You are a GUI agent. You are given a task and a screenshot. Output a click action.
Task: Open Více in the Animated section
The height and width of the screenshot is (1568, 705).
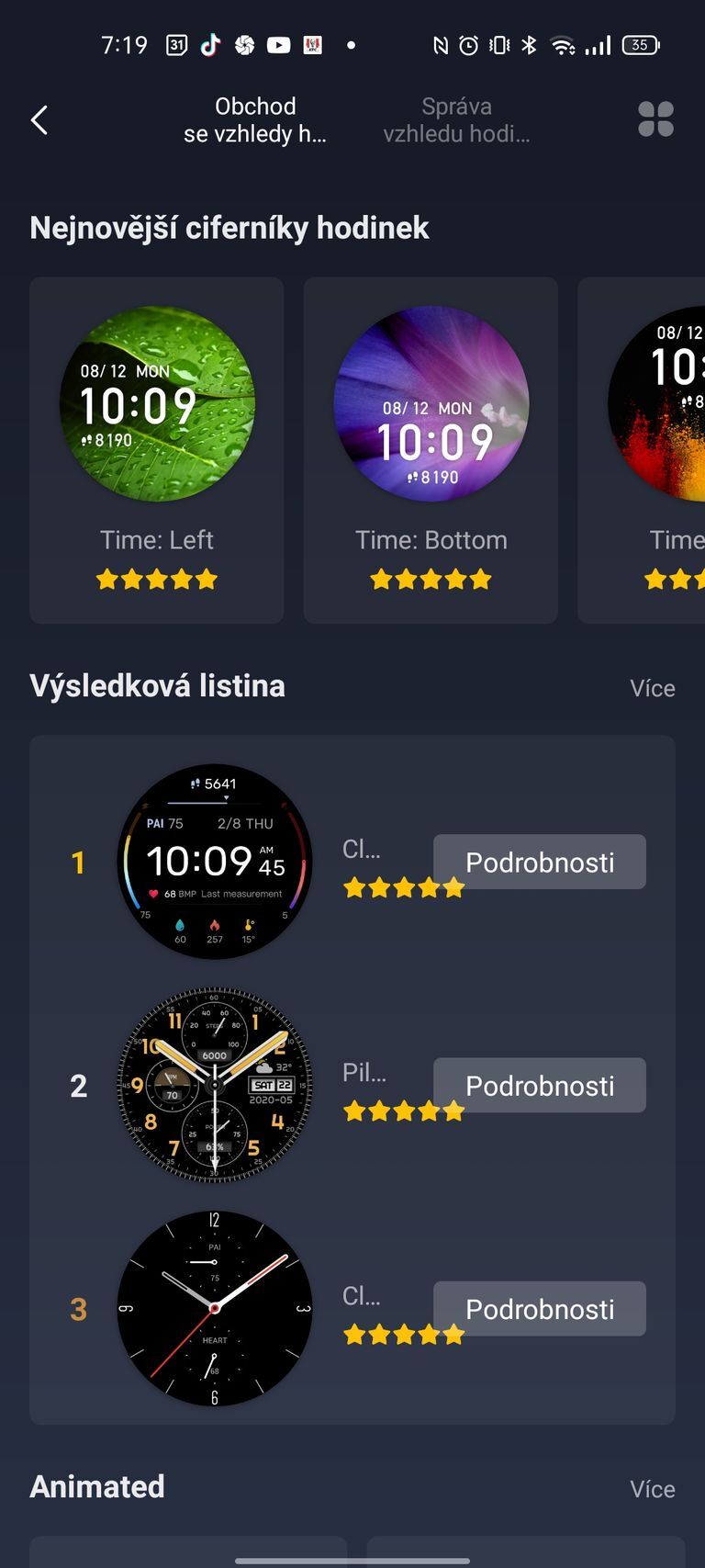point(653,1488)
